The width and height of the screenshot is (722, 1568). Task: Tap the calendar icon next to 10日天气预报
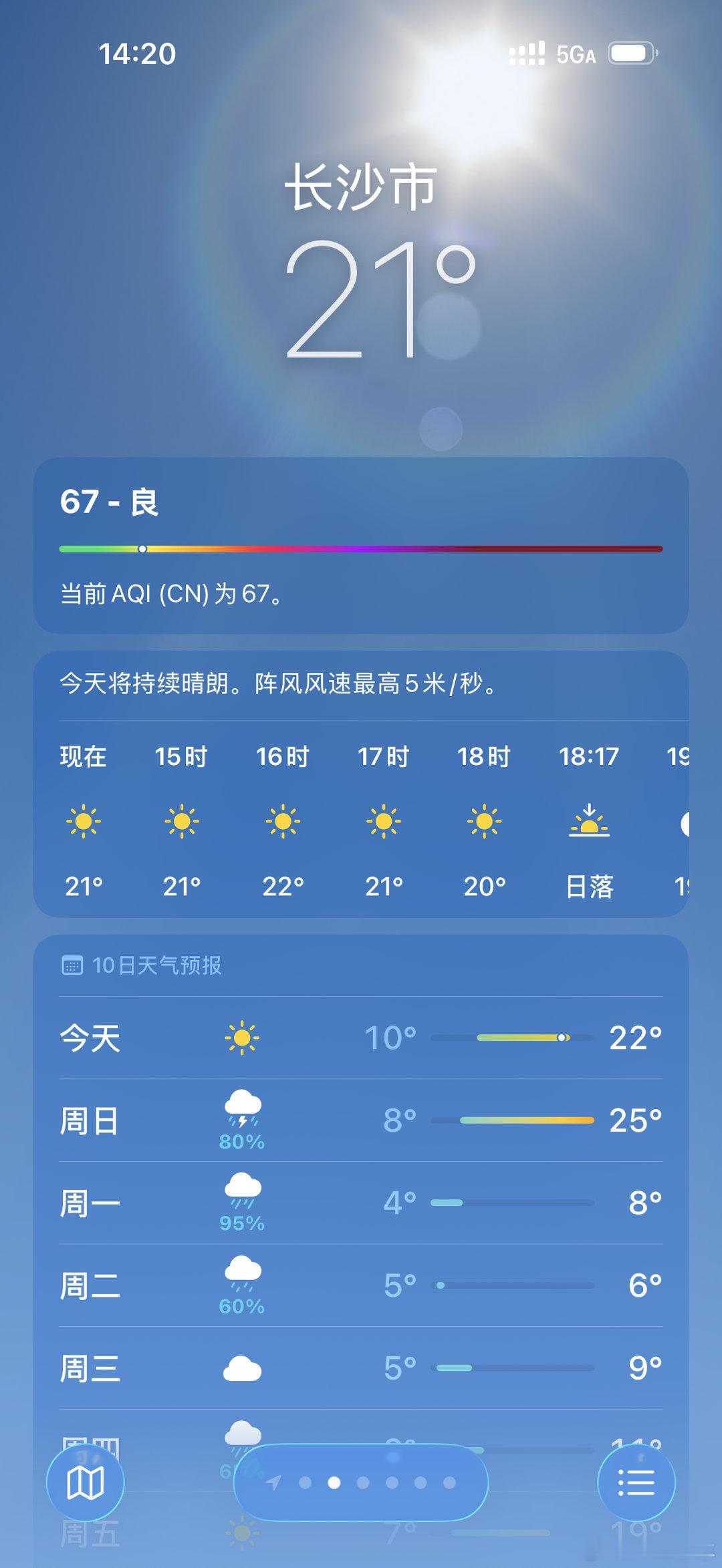[74, 964]
